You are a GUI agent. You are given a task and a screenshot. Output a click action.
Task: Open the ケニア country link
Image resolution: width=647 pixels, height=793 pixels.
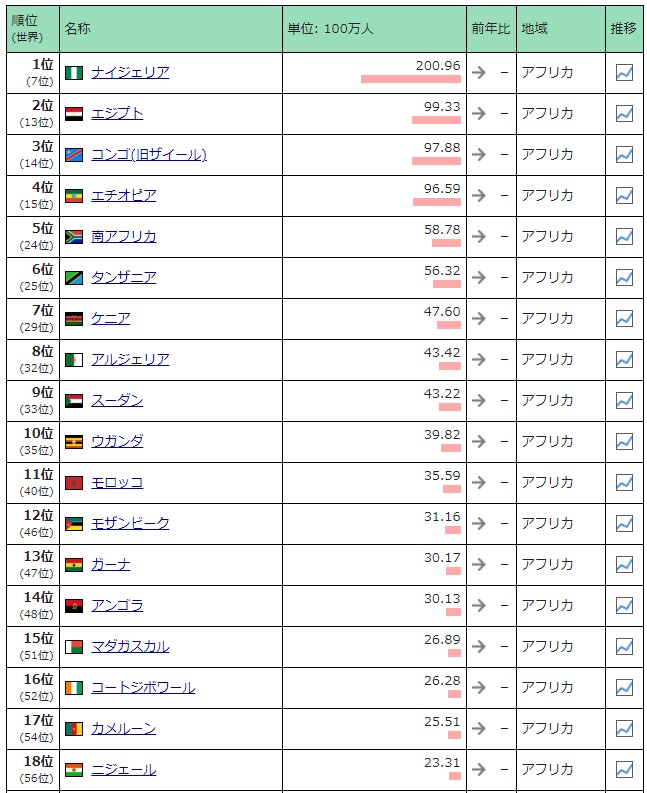110,318
